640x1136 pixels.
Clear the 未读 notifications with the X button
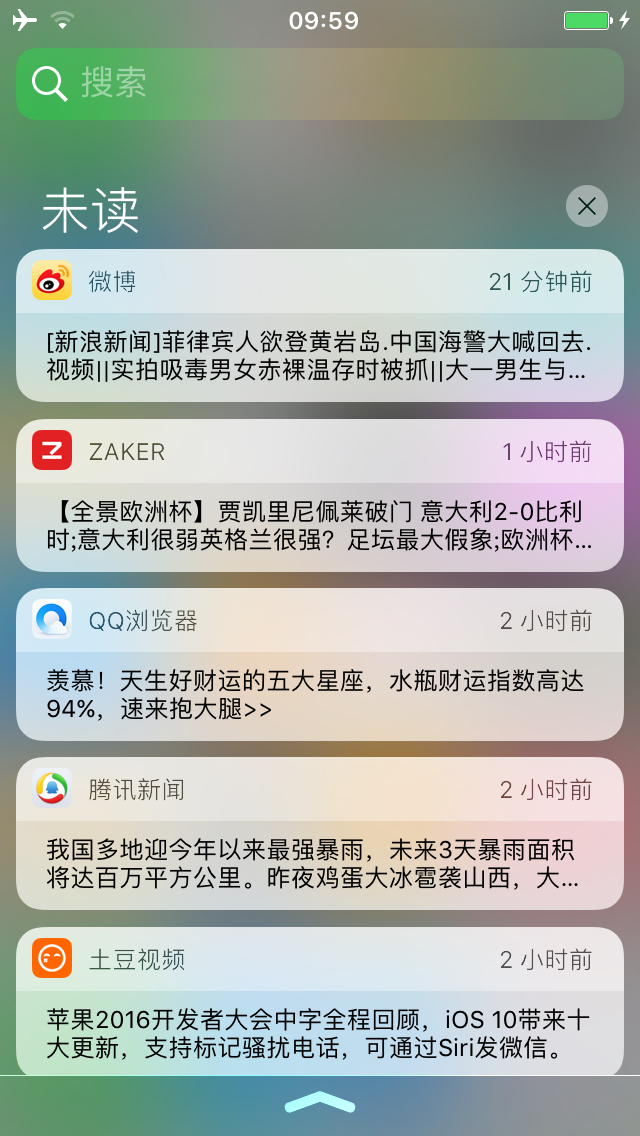point(587,207)
